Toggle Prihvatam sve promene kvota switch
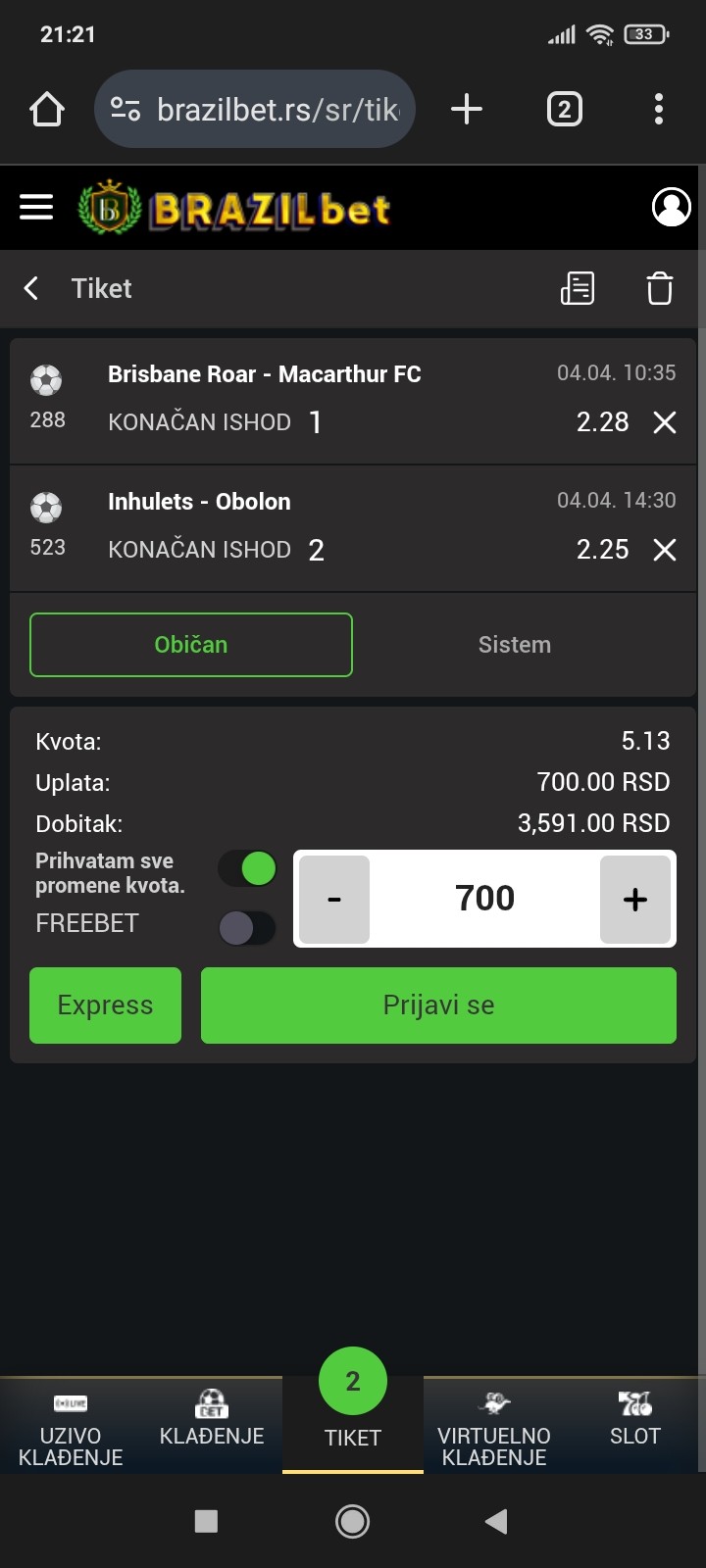This screenshot has width=706, height=1568. (247, 868)
